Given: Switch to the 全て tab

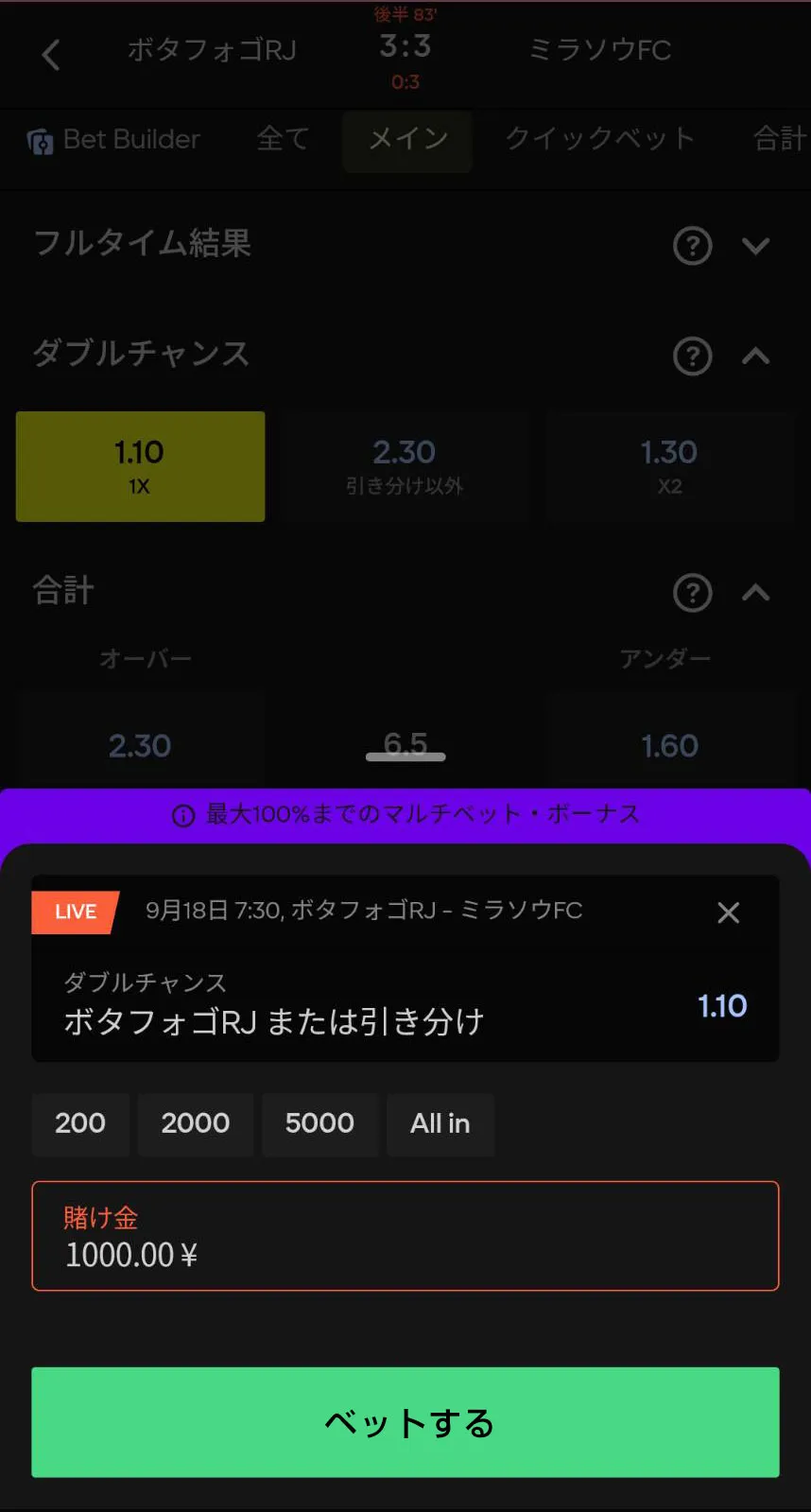Looking at the screenshot, I should (x=283, y=140).
